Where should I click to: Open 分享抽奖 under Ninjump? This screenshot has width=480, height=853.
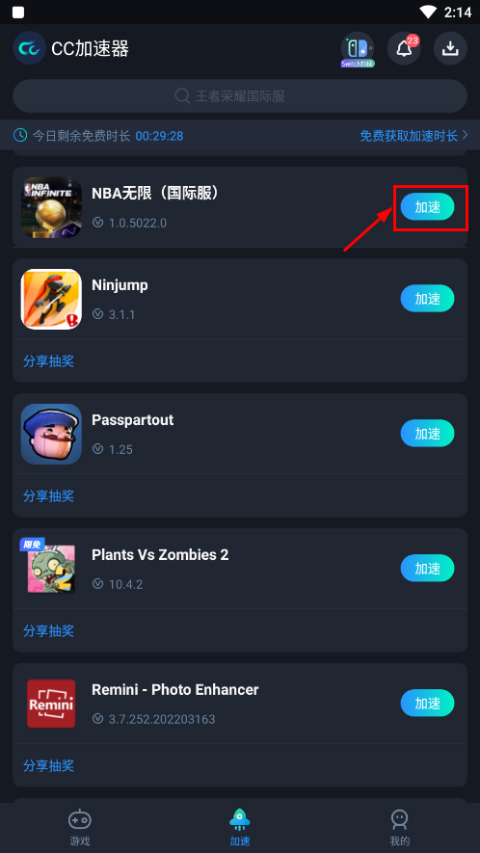click(48, 361)
